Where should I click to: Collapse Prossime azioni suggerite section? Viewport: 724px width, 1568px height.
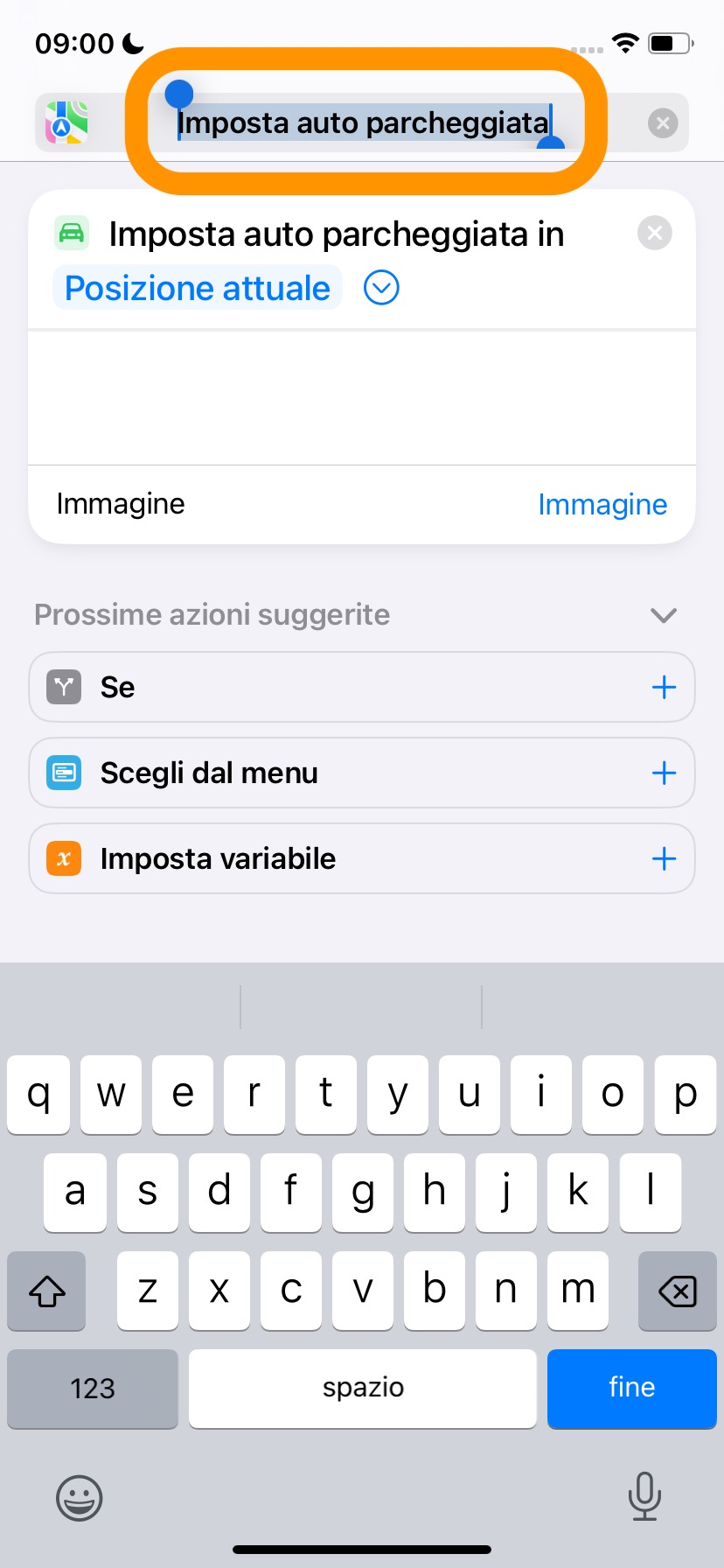click(664, 615)
